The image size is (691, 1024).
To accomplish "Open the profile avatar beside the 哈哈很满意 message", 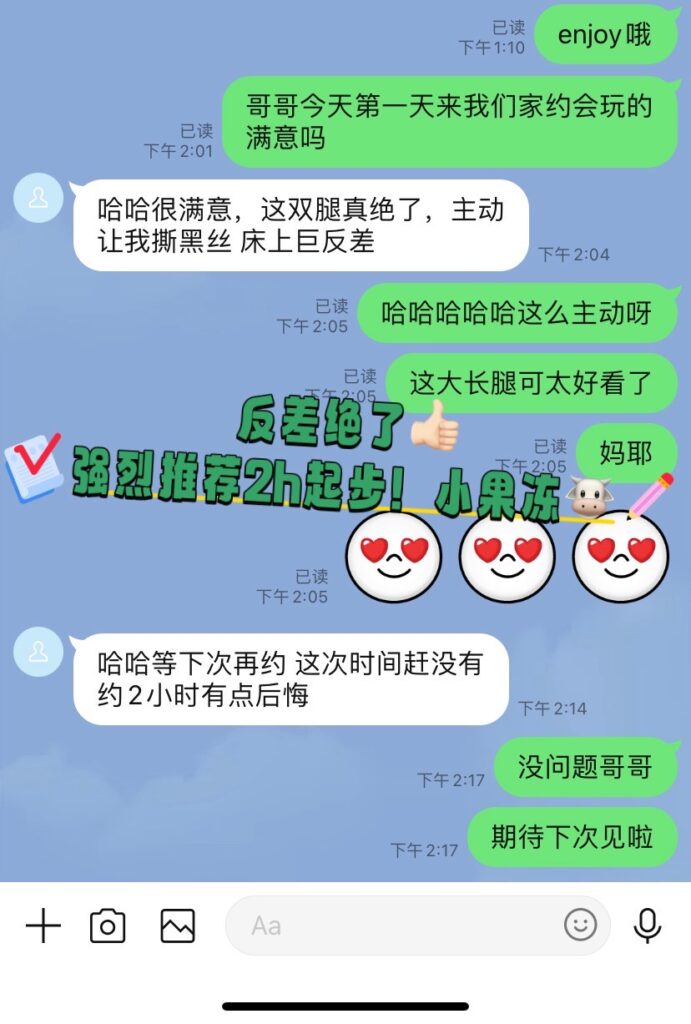I will click(38, 198).
